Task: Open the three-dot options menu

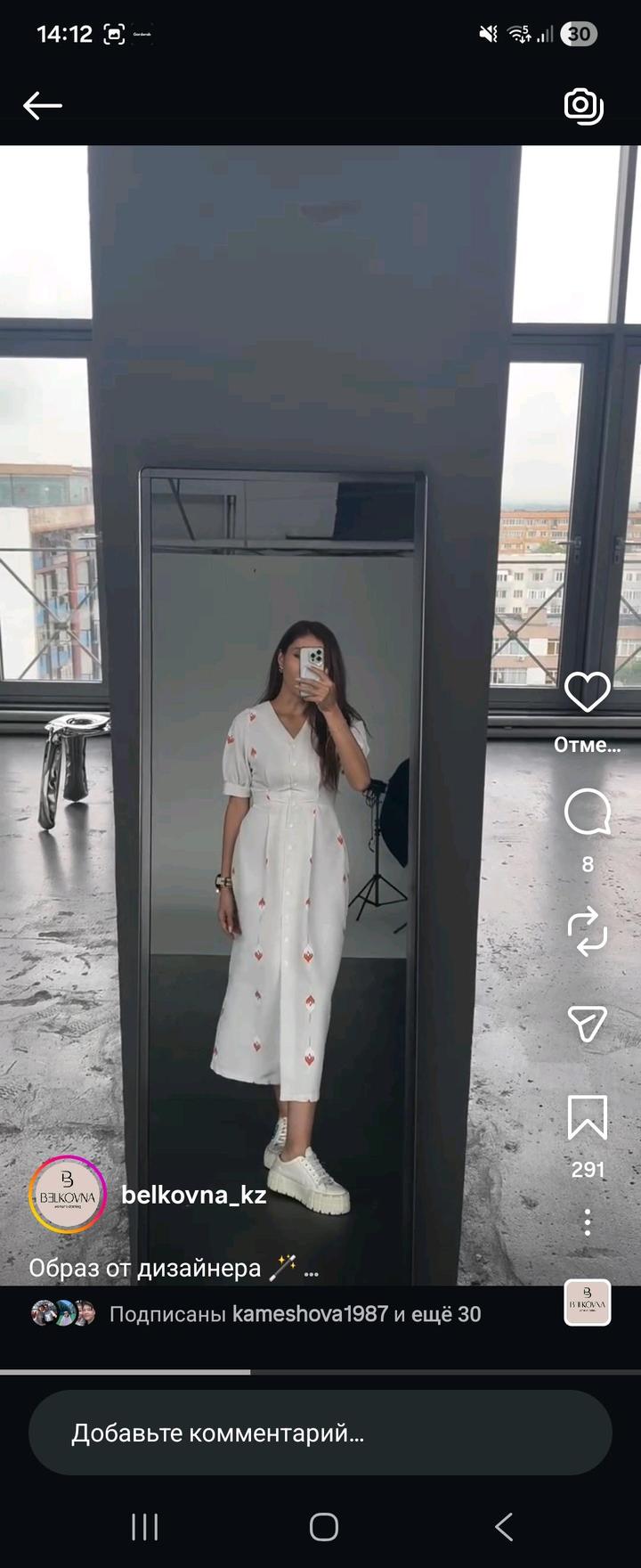Action: click(588, 1222)
